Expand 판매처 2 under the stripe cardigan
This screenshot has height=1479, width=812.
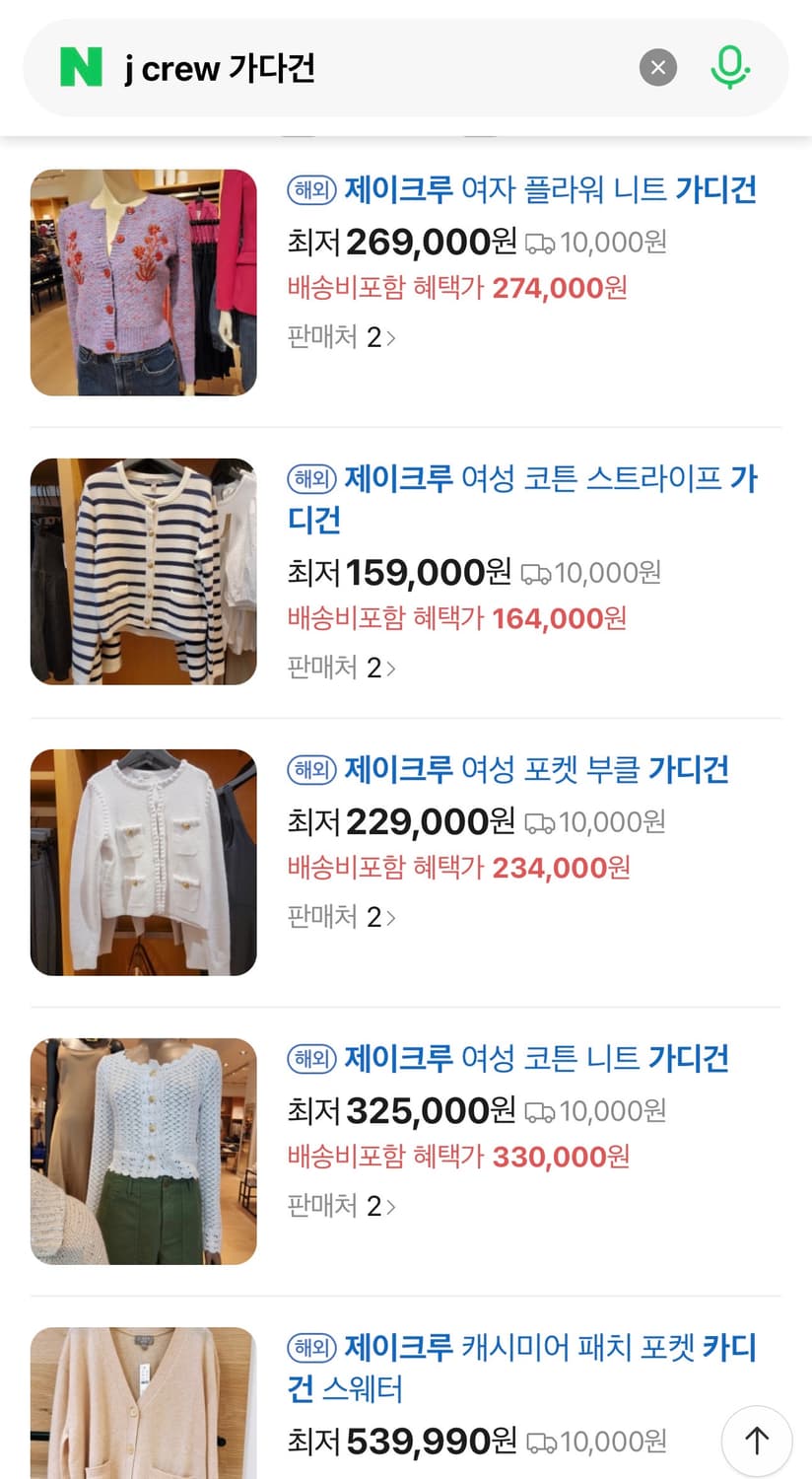coord(343,667)
